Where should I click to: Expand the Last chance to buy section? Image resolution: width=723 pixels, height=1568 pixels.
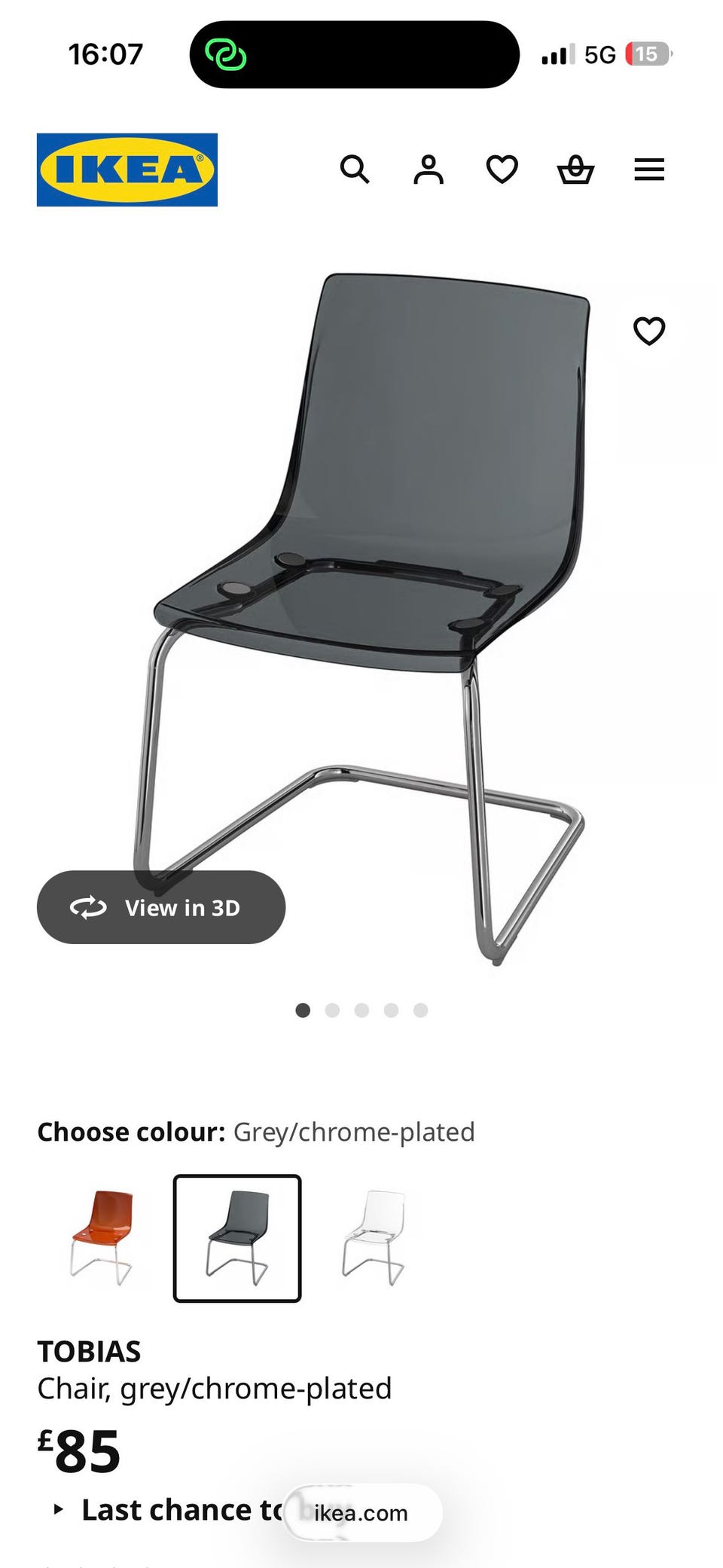tap(181, 1510)
